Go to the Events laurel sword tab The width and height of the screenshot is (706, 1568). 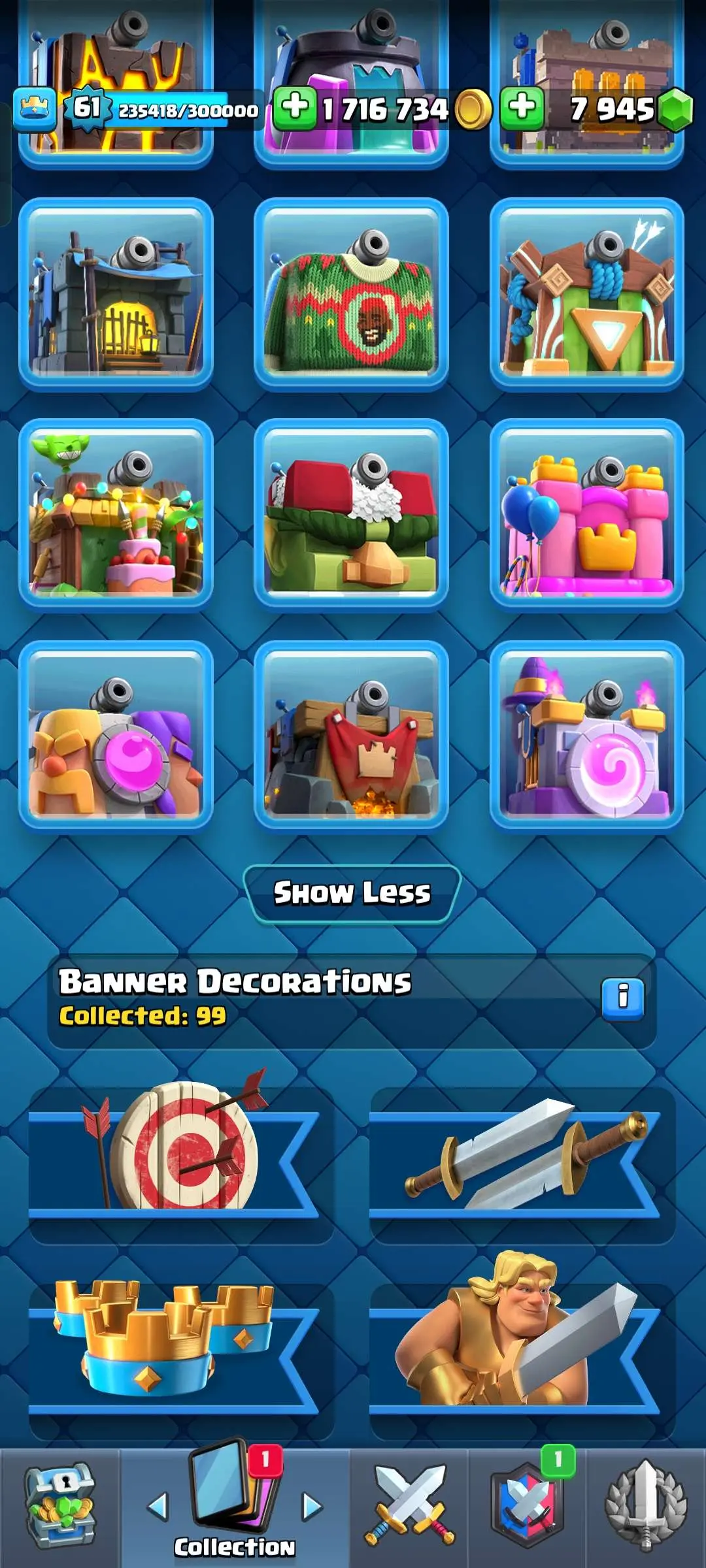[646, 1506]
